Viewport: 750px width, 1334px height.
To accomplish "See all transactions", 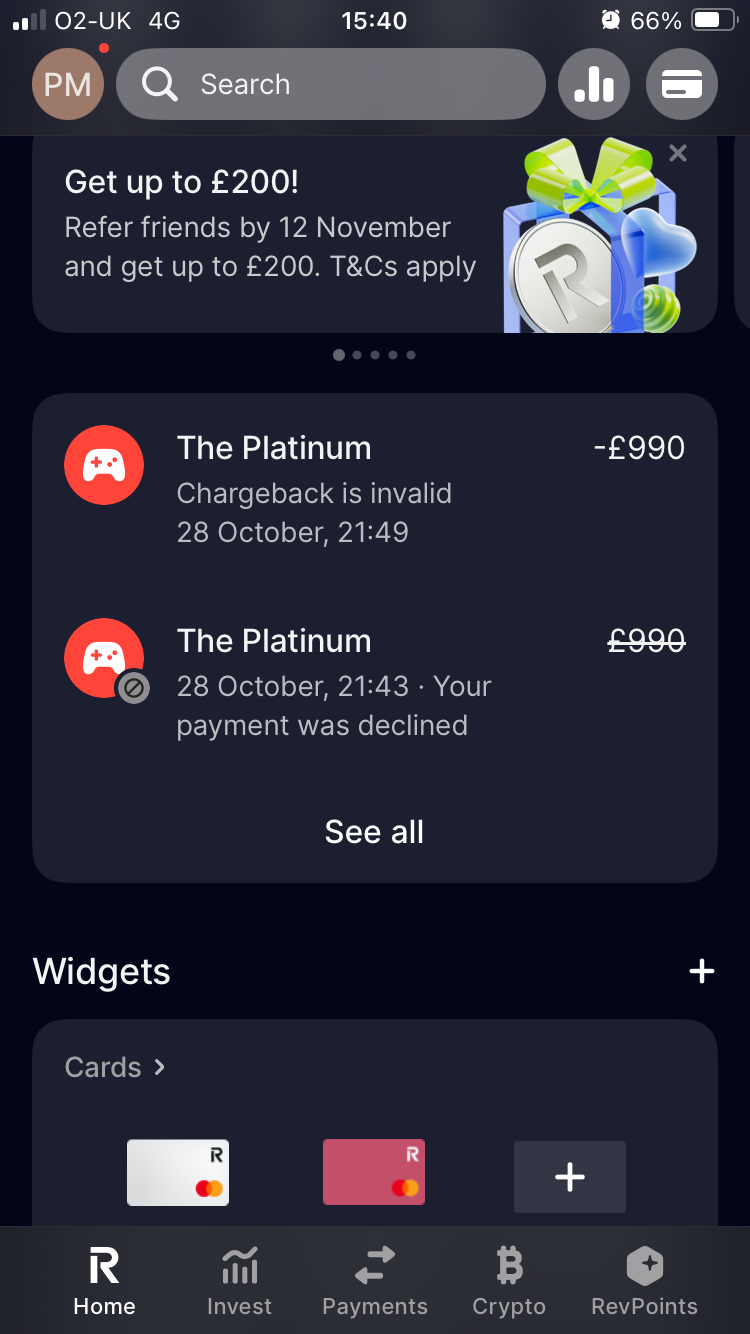I will [374, 832].
